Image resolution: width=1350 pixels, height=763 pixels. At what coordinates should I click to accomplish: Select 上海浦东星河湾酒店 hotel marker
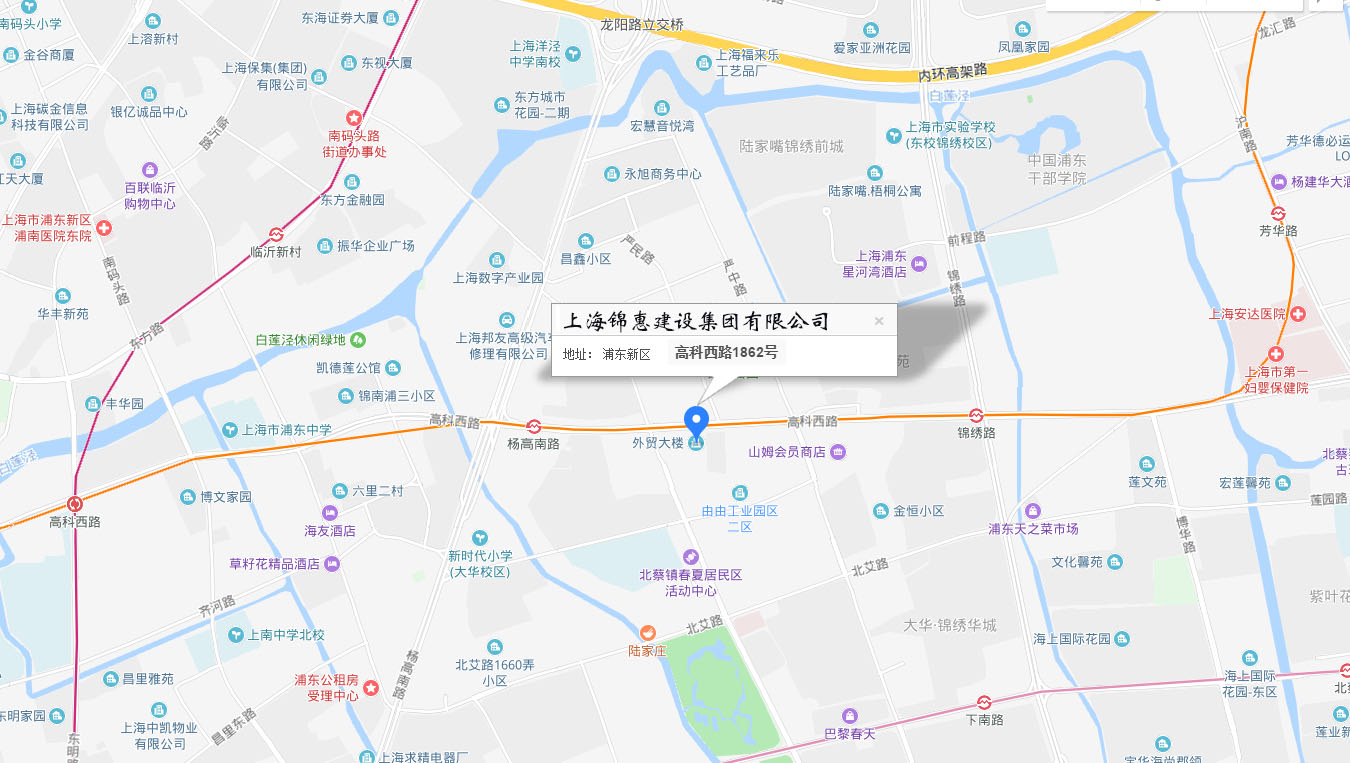919,263
